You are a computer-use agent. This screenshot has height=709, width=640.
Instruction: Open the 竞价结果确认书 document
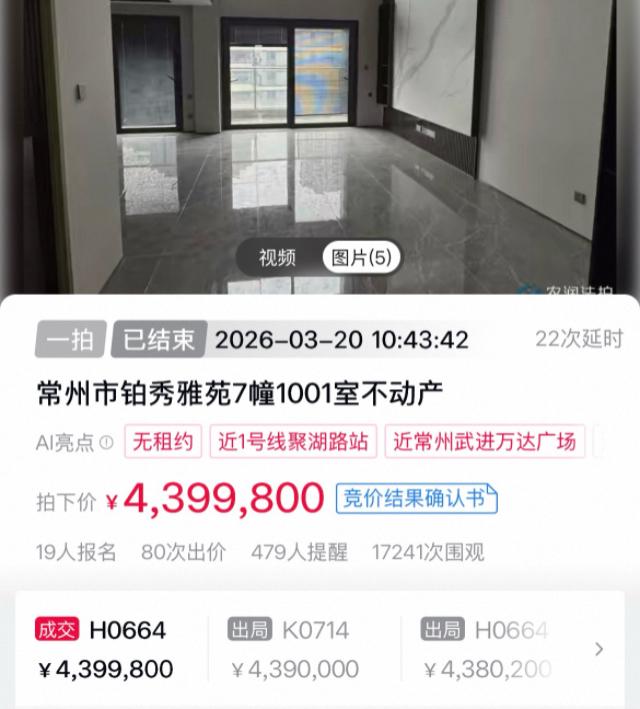click(416, 497)
